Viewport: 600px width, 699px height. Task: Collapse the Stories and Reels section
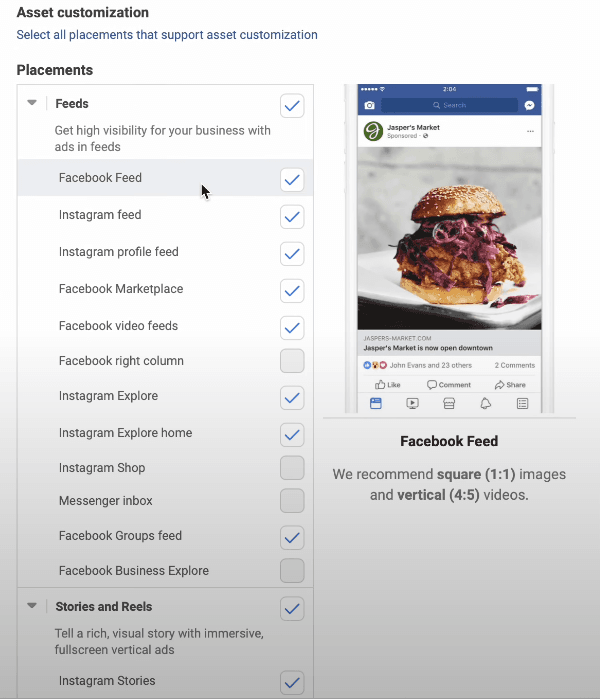point(32,606)
